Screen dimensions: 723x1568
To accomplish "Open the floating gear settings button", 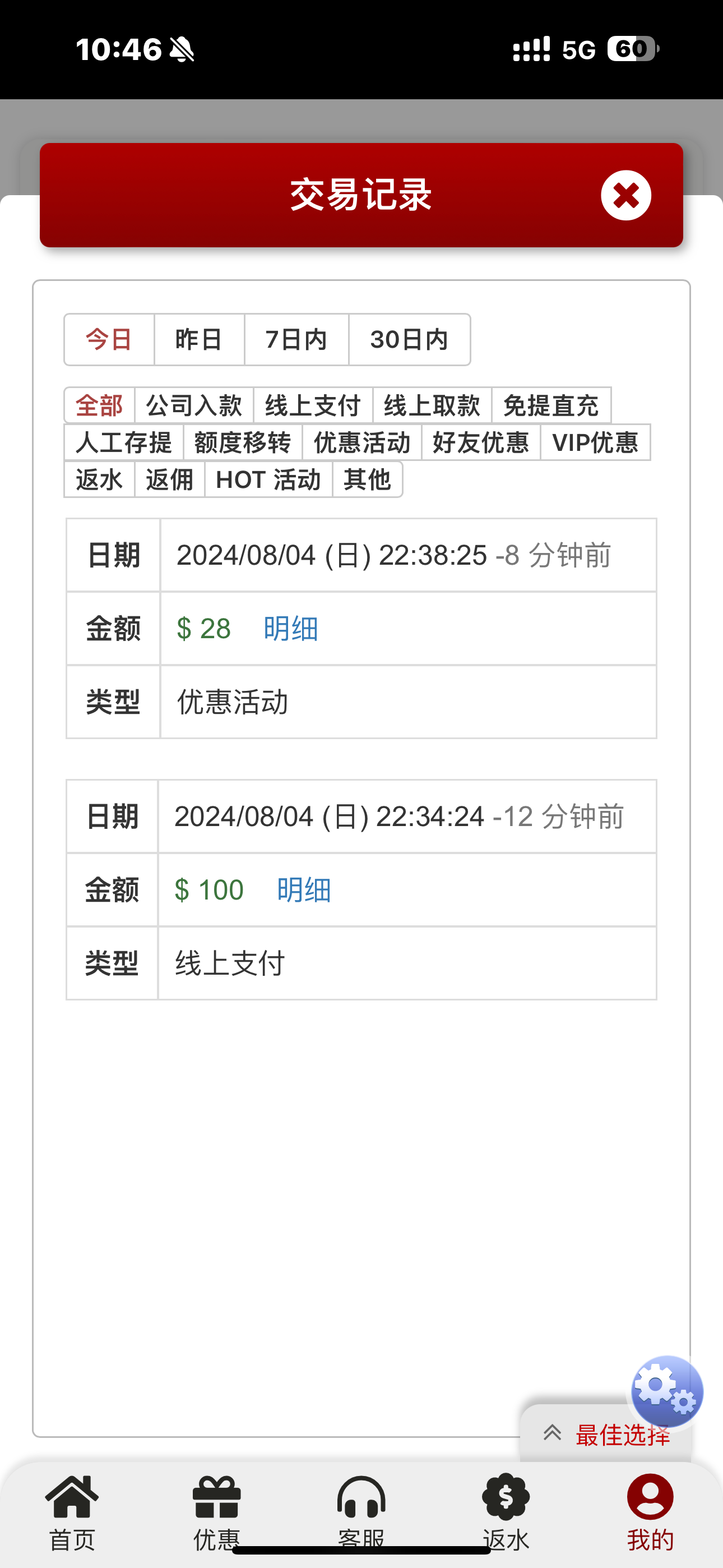I will click(667, 1391).
